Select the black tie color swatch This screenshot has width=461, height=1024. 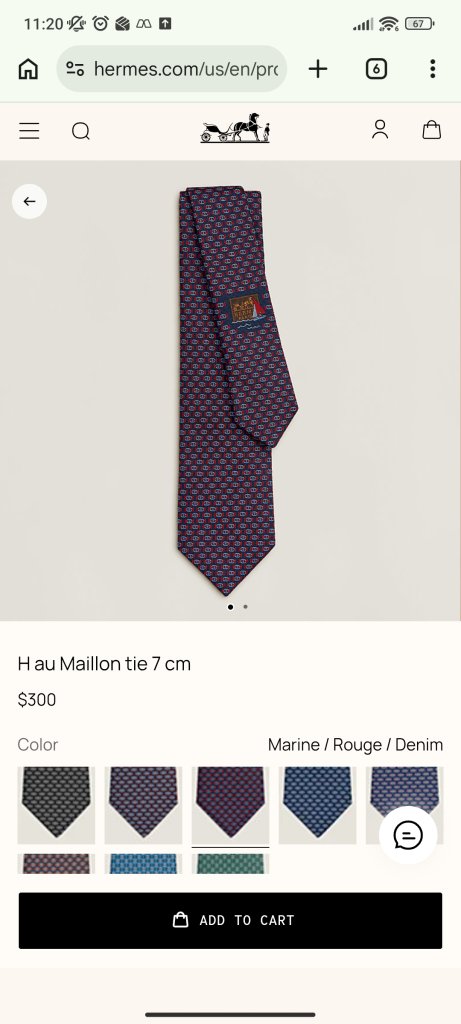click(56, 805)
